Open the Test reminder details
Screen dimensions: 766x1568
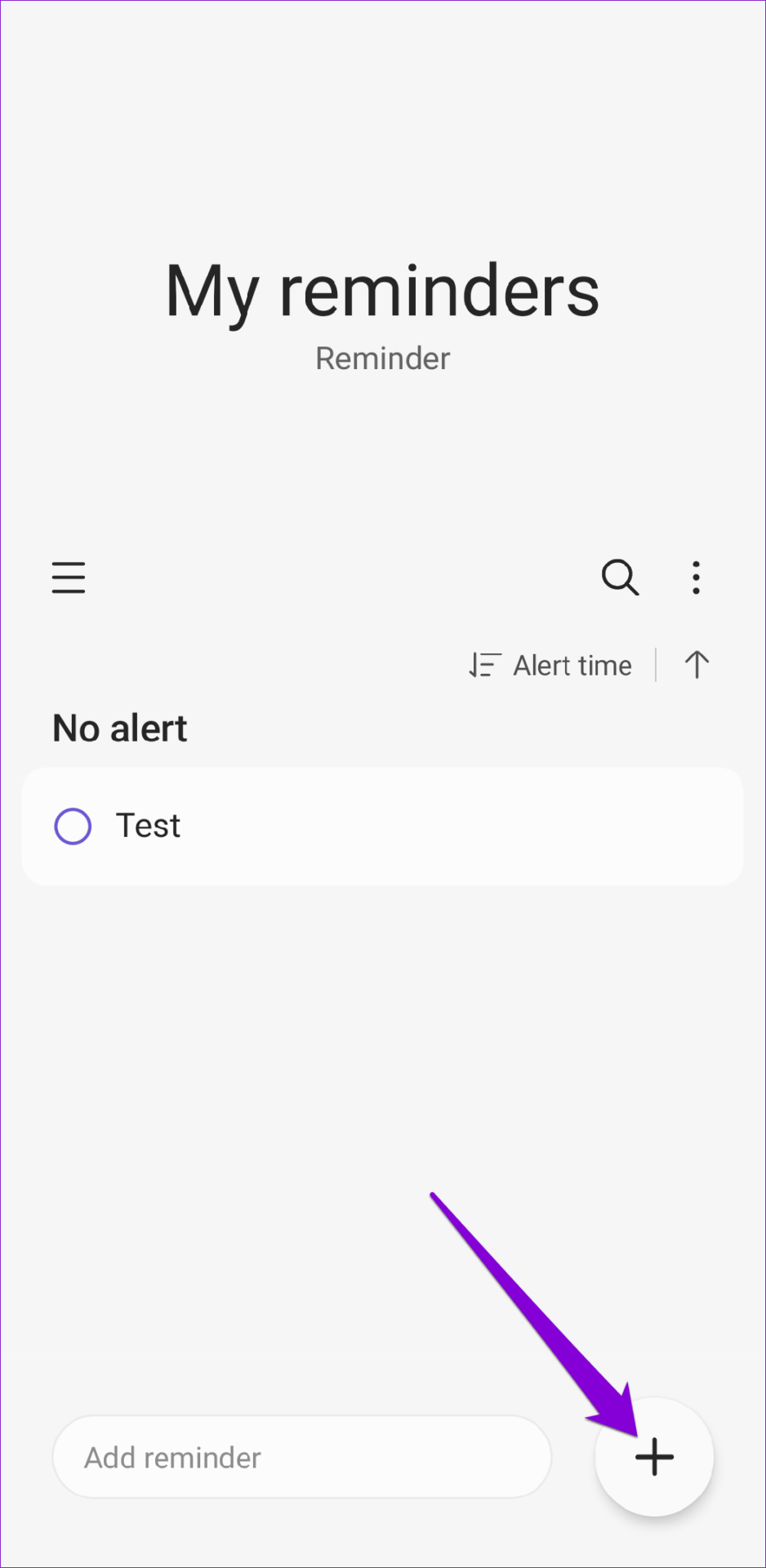coord(382,826)
